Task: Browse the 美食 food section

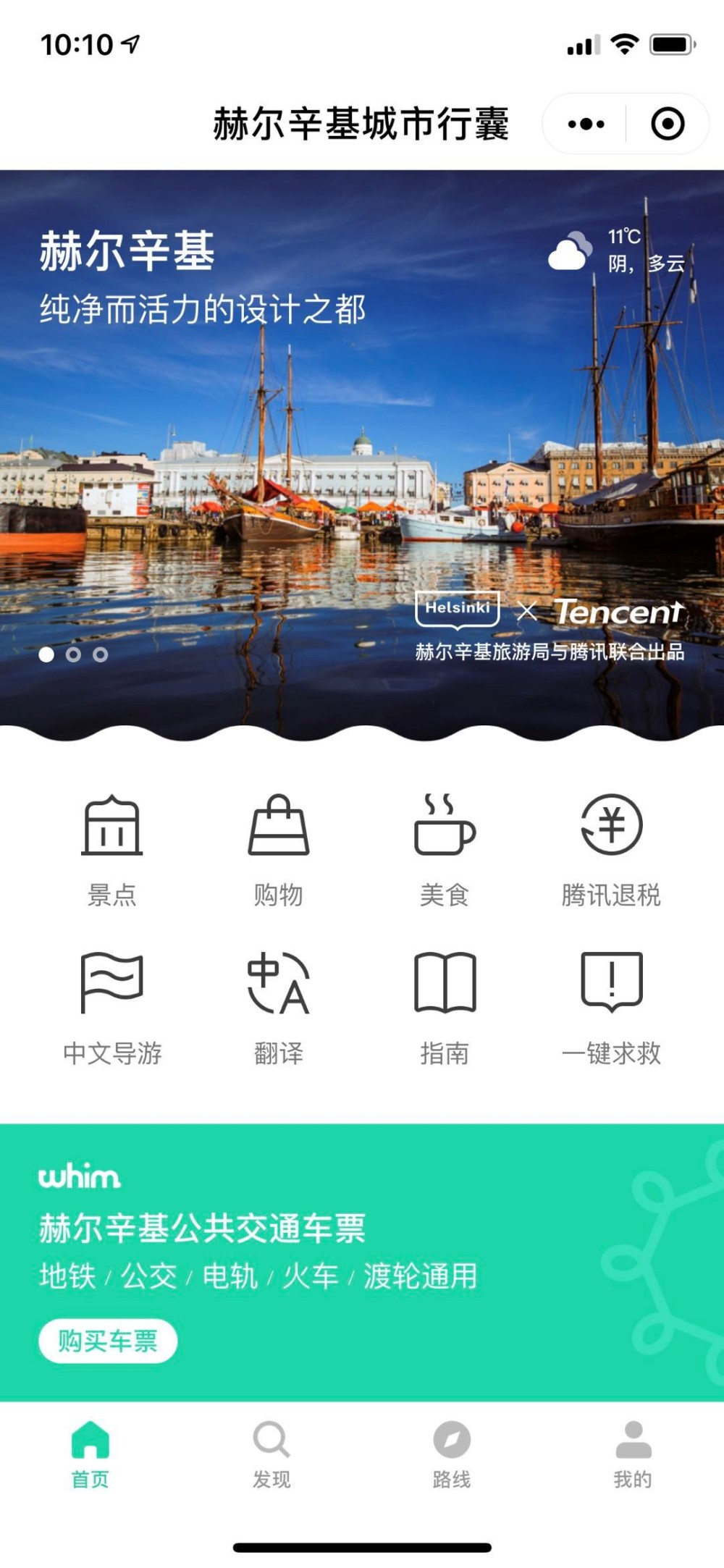Action: click(445, 851)
